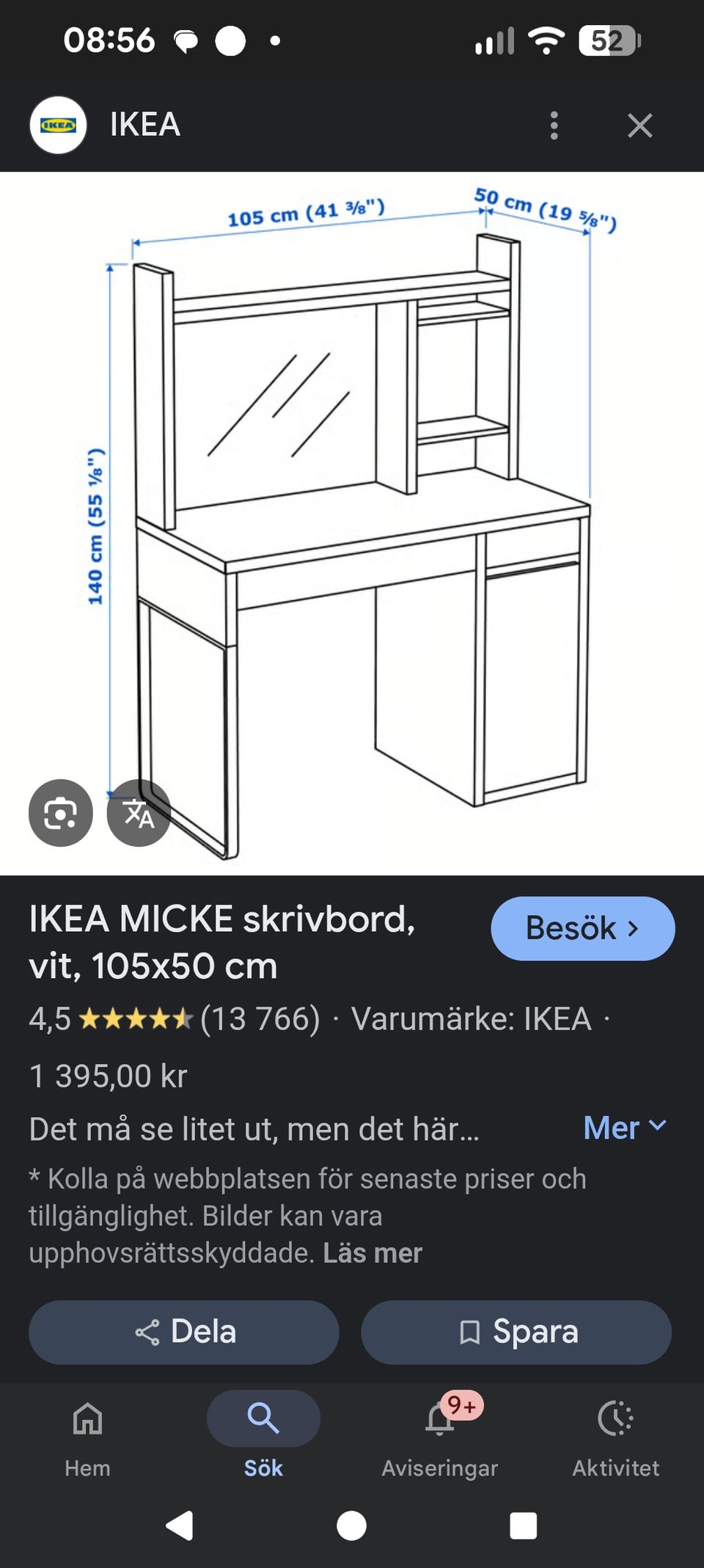The image size is (704, 1568).
Task: Tap the translate image icon
Action: pyautogui.click(x=139, y=813)
